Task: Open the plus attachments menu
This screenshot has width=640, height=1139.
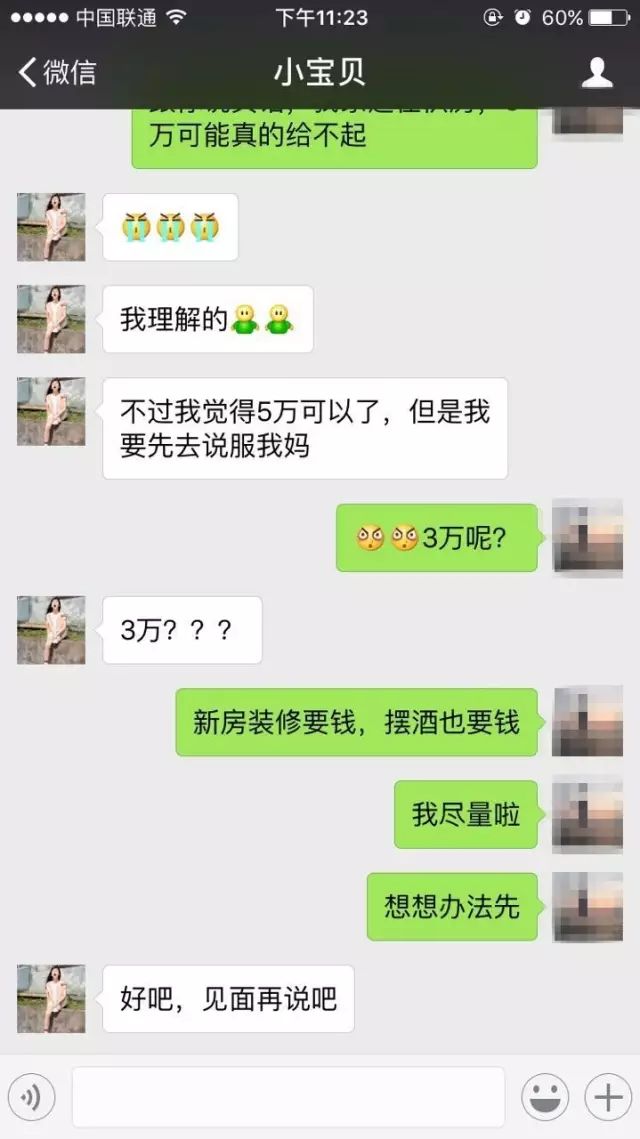Action: (608, 1097)
